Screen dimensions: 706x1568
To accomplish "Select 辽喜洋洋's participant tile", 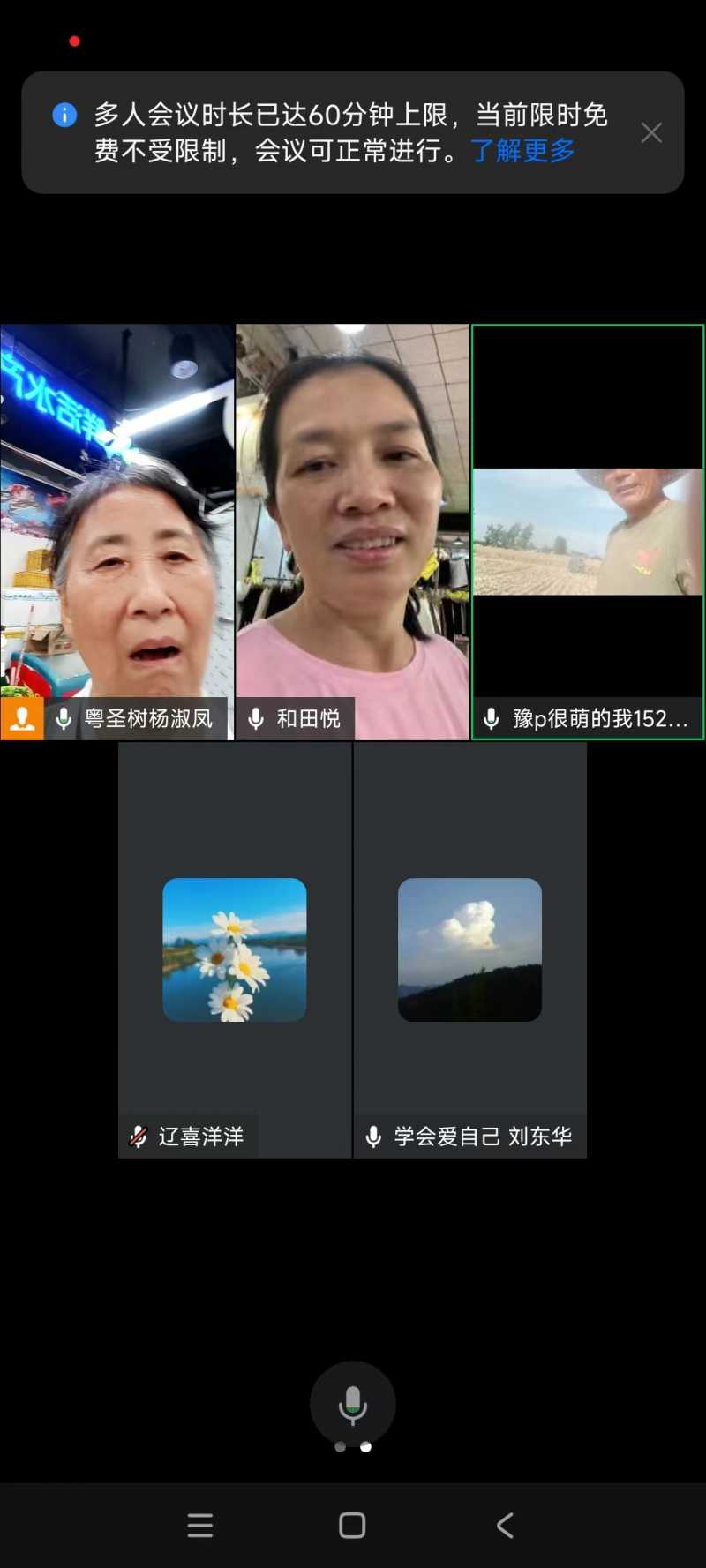I will 235,949.
